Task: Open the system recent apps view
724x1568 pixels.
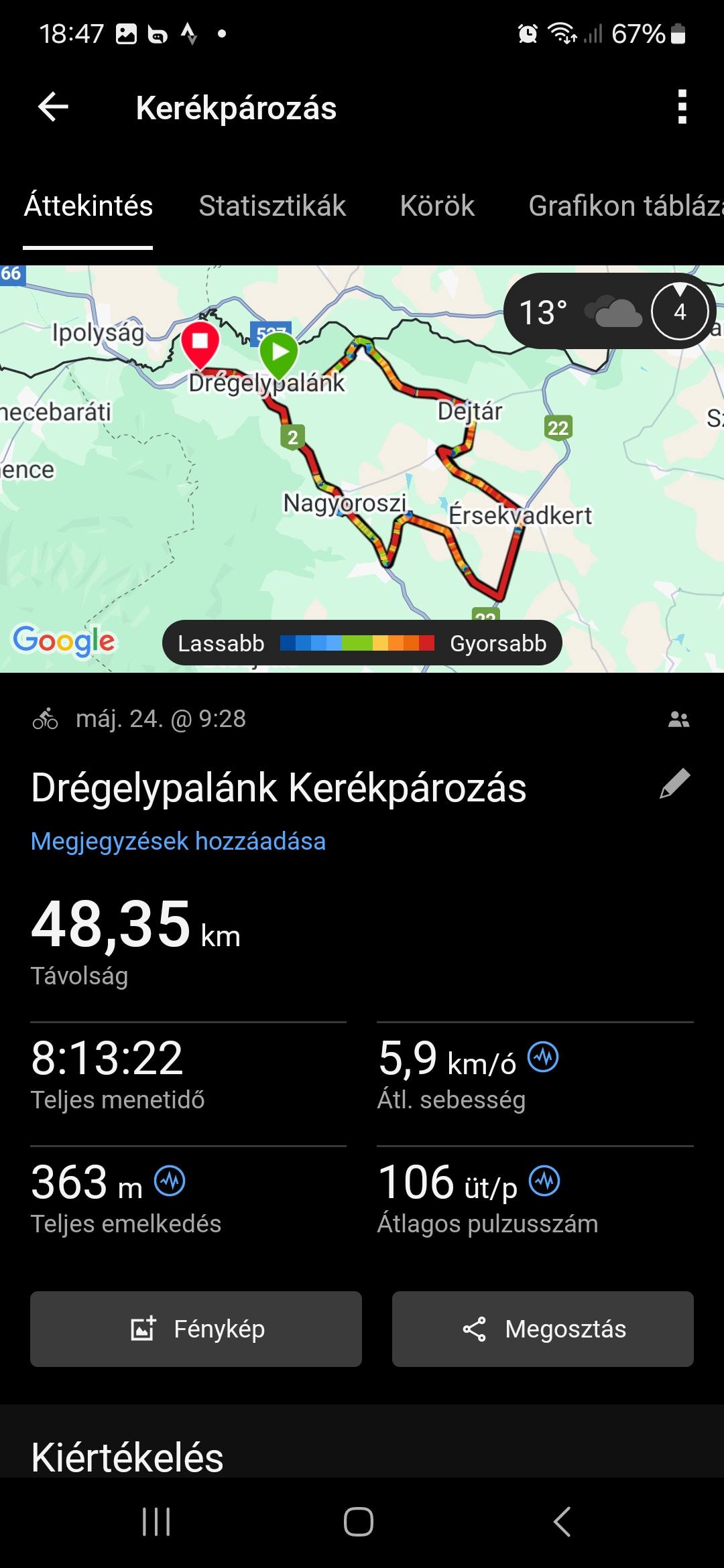Action: (156, 1521)
